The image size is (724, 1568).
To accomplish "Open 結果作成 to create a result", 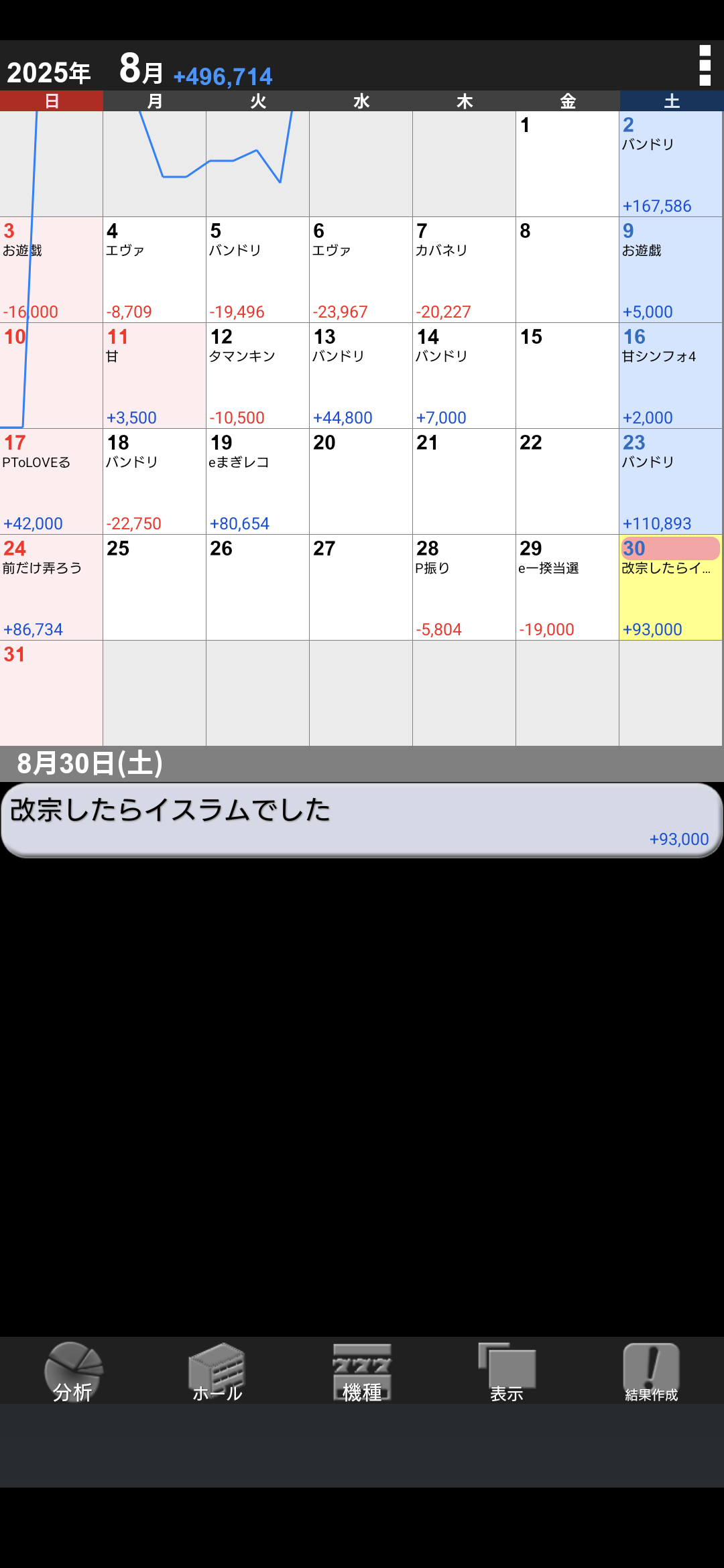I will tap(652, 1372).
